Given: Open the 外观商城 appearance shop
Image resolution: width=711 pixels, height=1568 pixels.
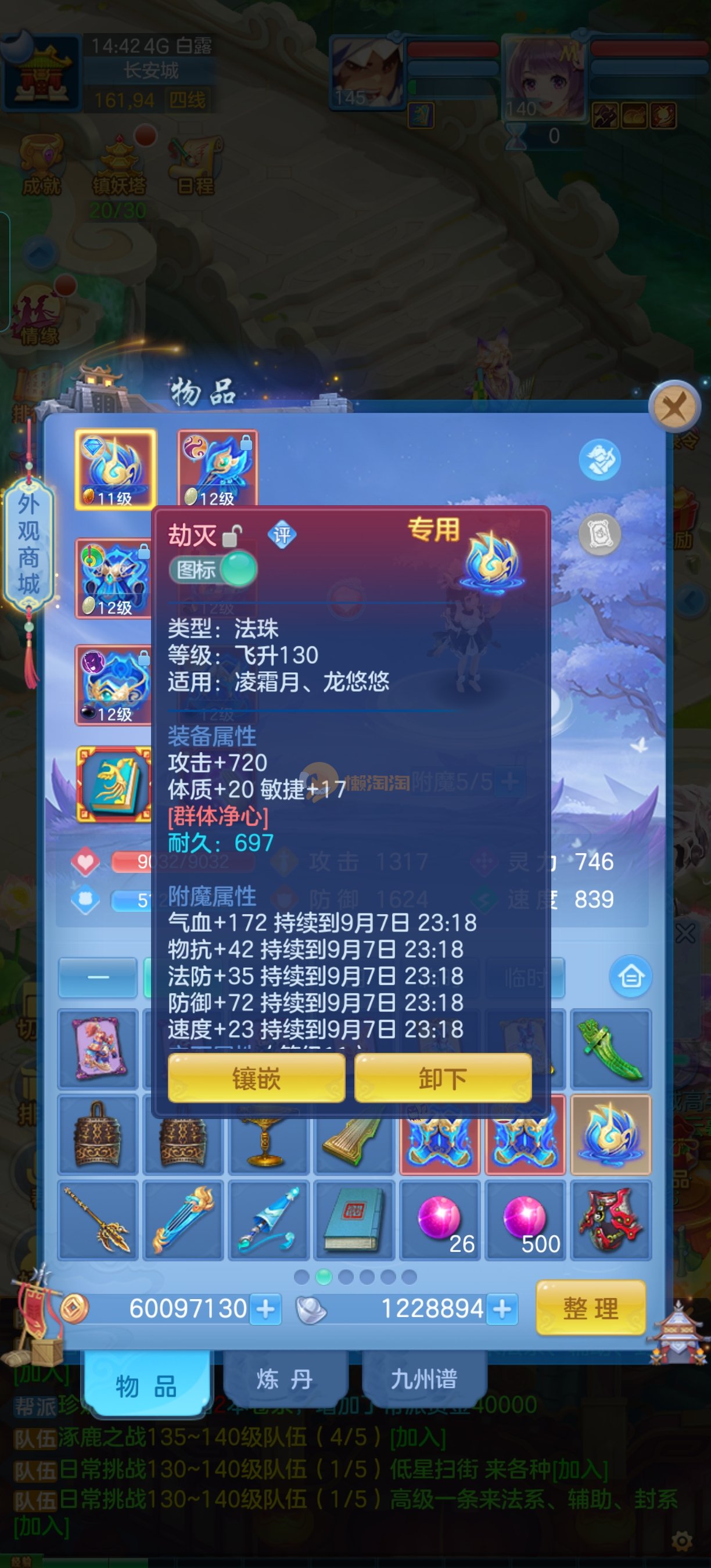Looking at the screenshot, I should pos(28,544).
